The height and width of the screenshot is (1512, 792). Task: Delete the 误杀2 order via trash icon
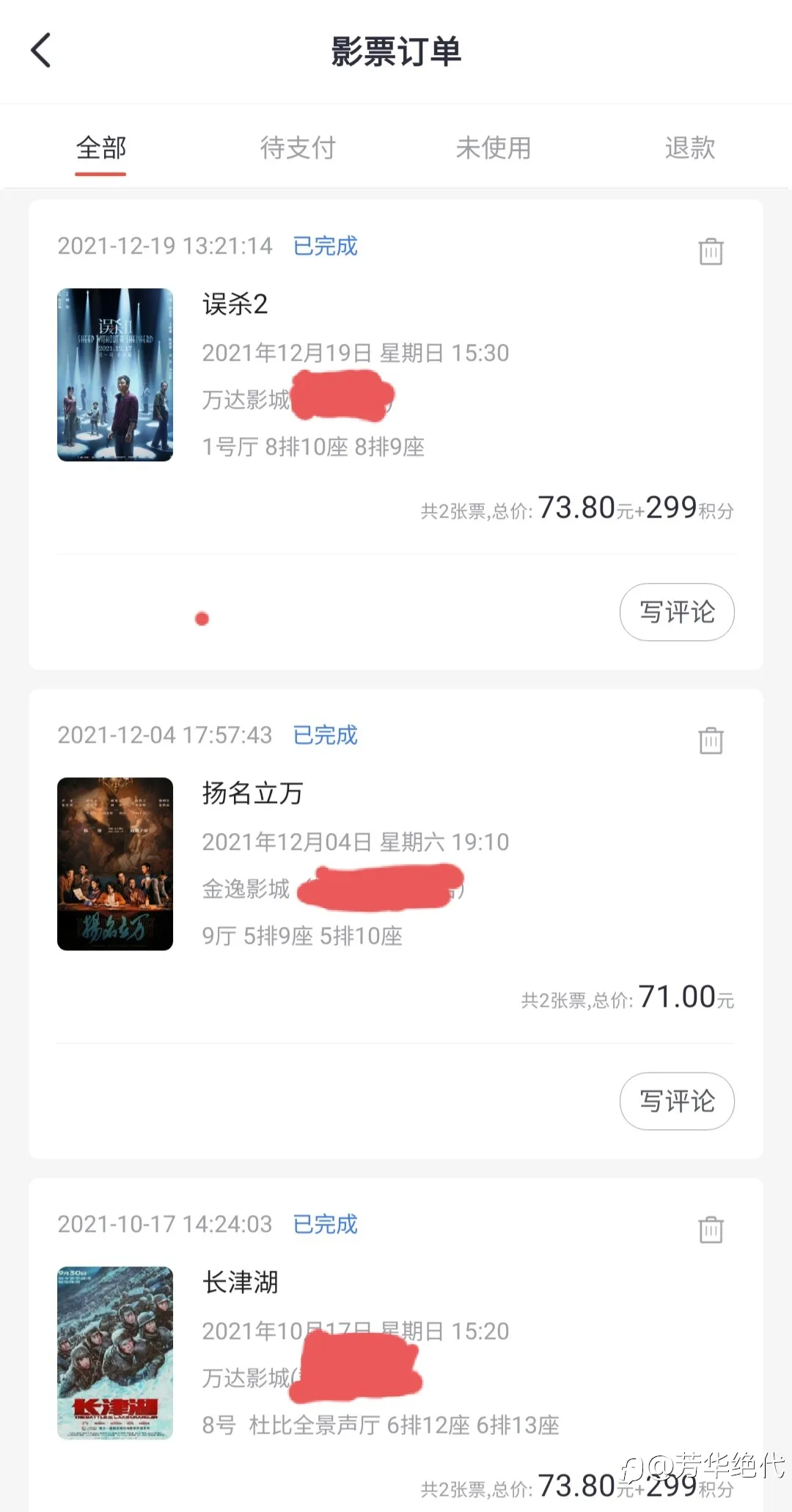coord(709,250)
